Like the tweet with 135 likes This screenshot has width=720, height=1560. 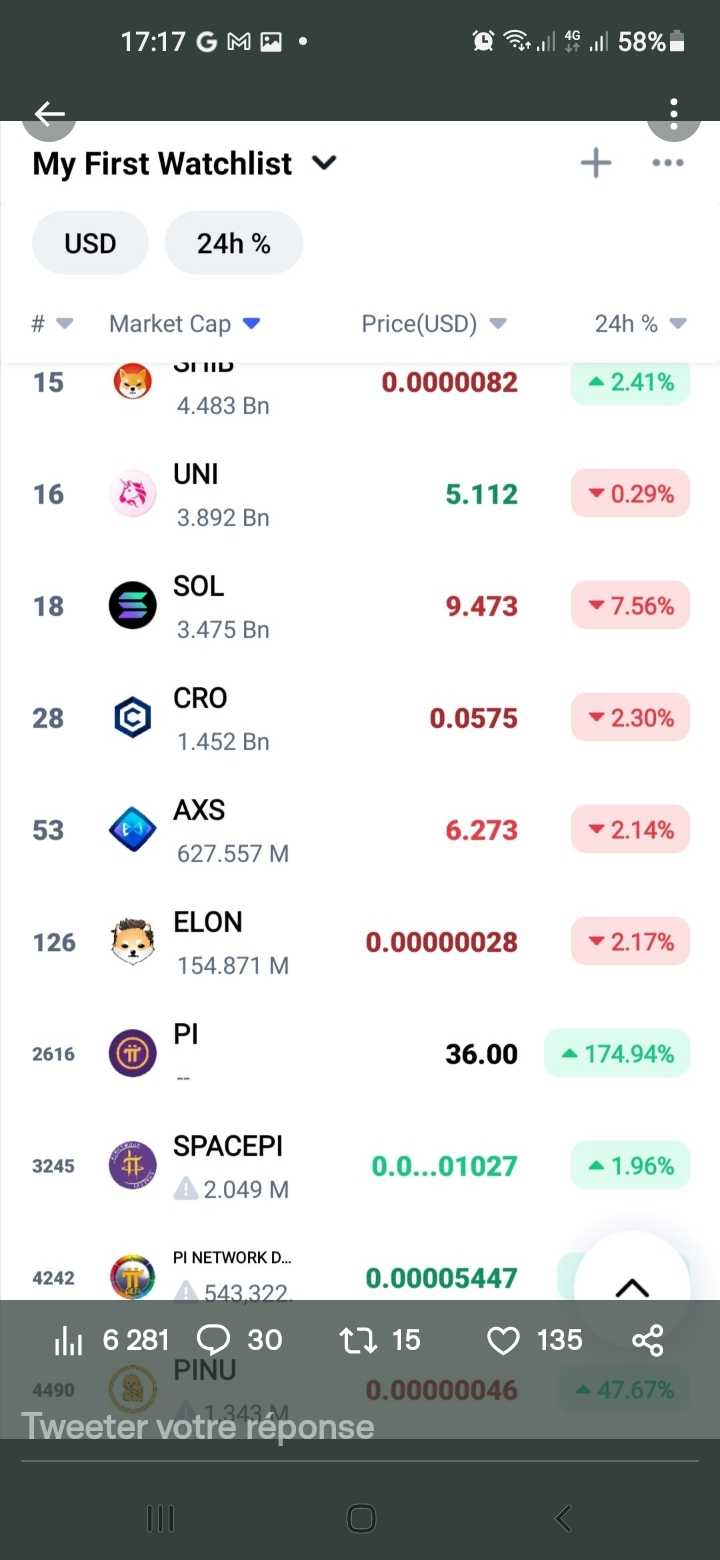(x=534, y=1340)
